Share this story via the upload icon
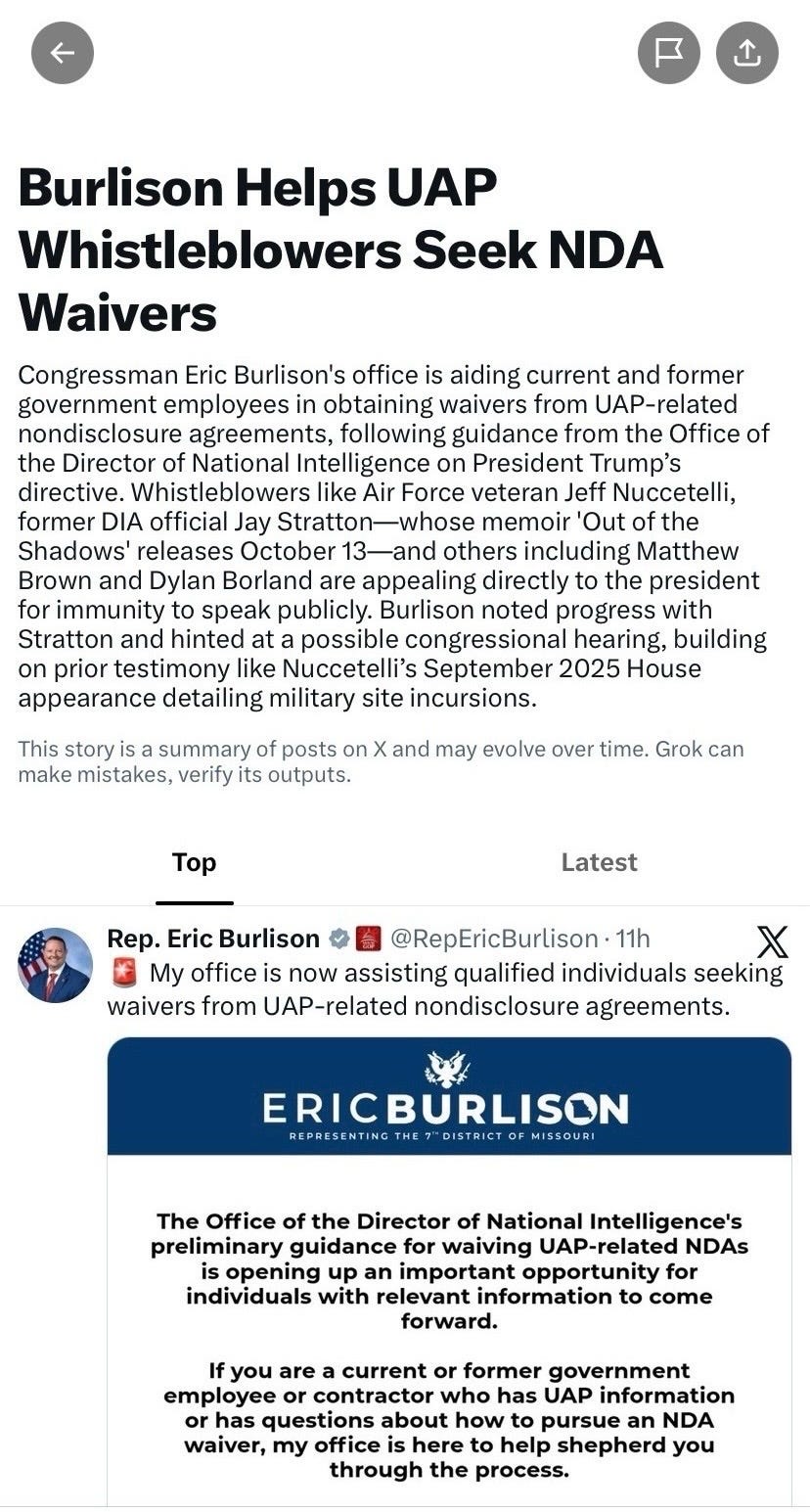This screenshot has height=1512, width=810. (747, 53)
